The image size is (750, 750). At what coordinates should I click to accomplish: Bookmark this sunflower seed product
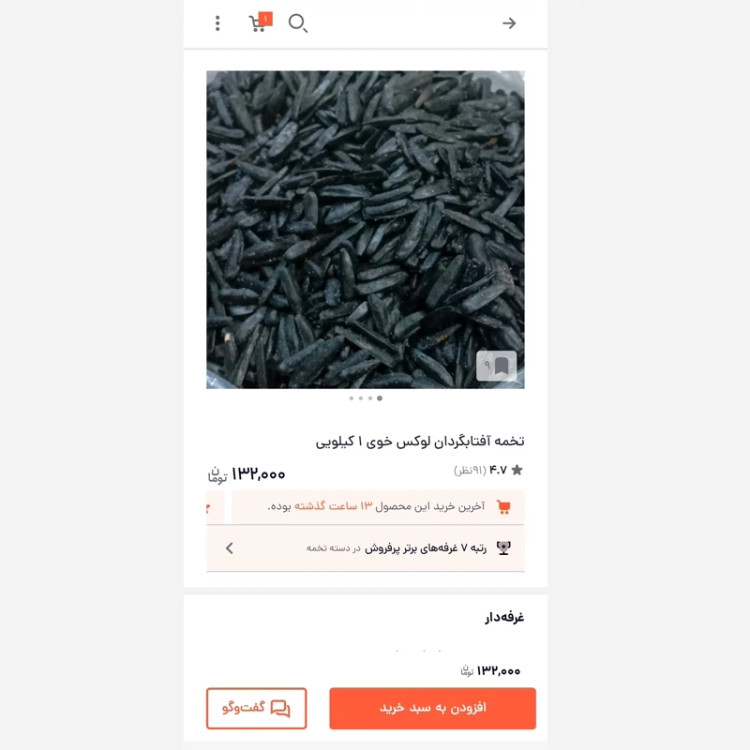[497, 366]
